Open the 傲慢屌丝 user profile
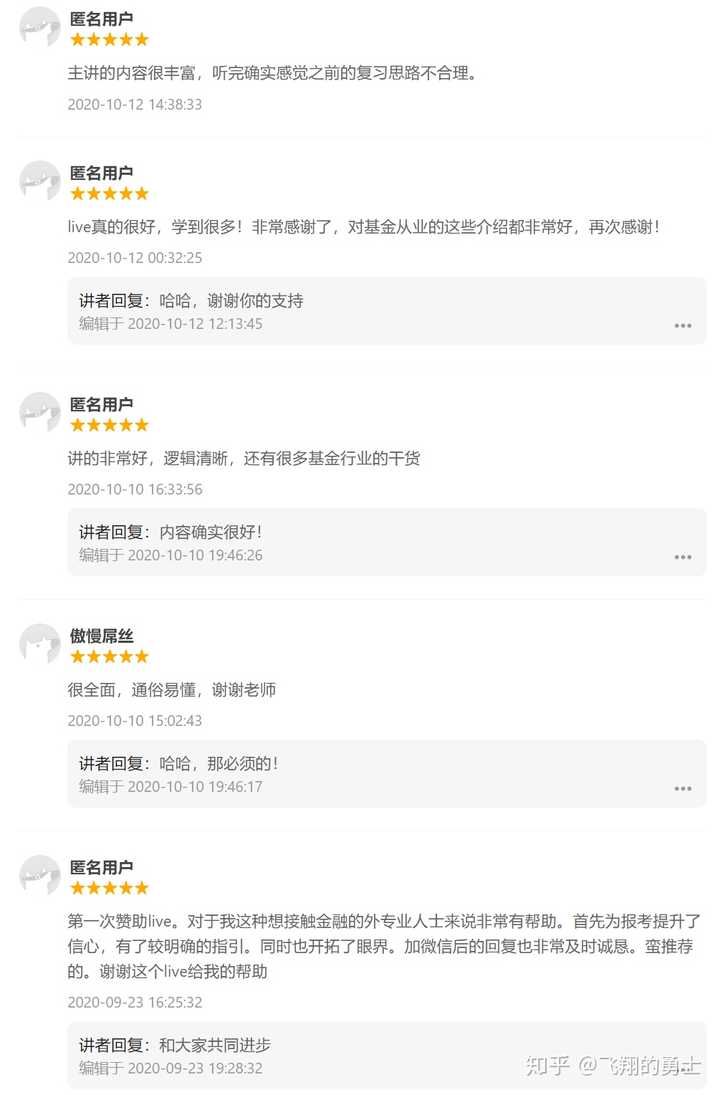This screenshot has width=720, height=1095. coord(100,635)
